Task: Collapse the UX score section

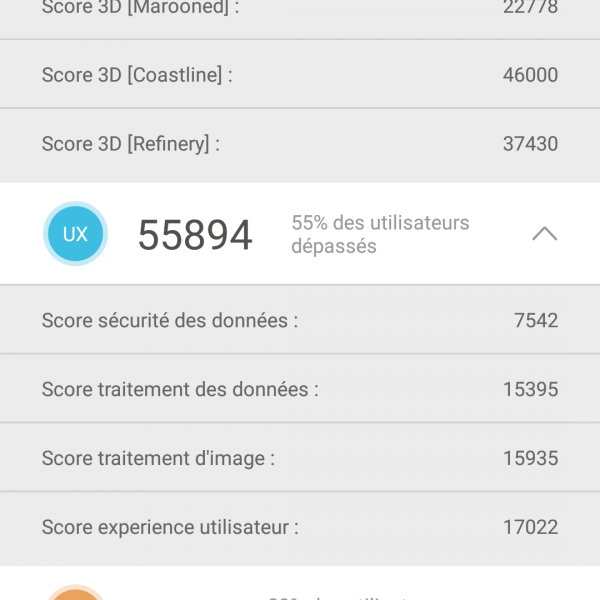Action: coord(544,234)
